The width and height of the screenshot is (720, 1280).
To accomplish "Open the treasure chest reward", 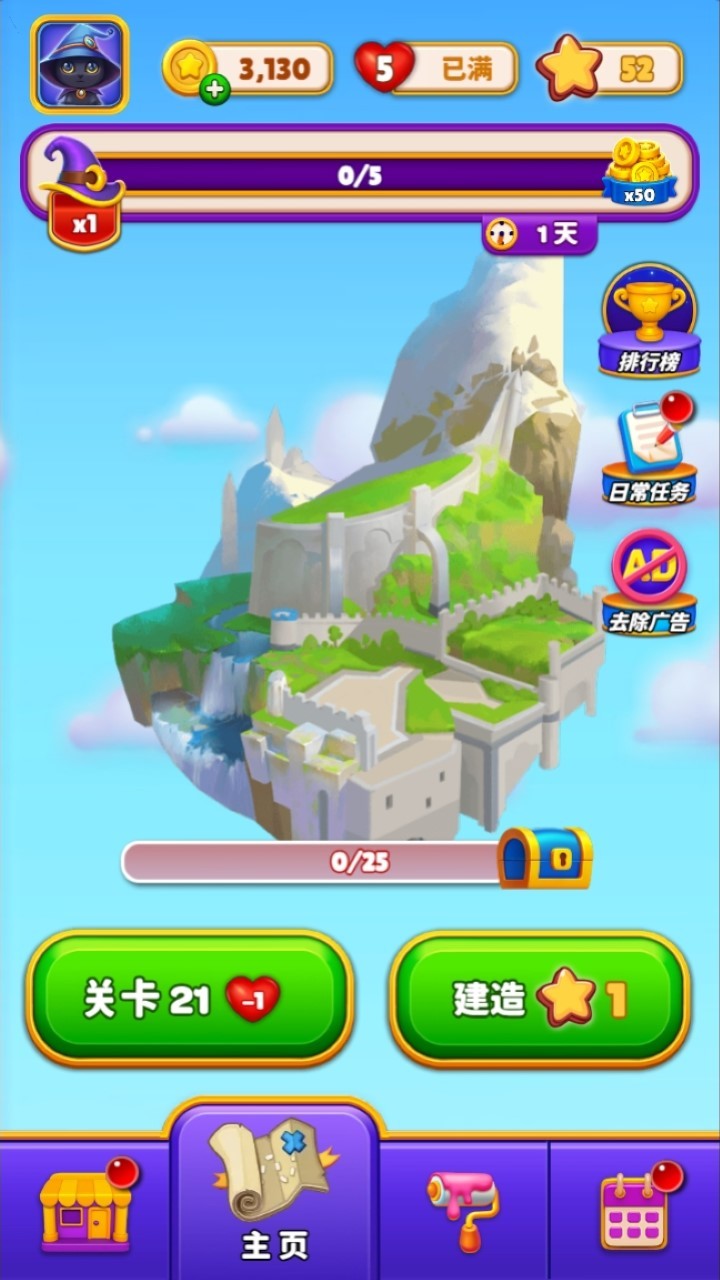I will [x=545, y=858].
